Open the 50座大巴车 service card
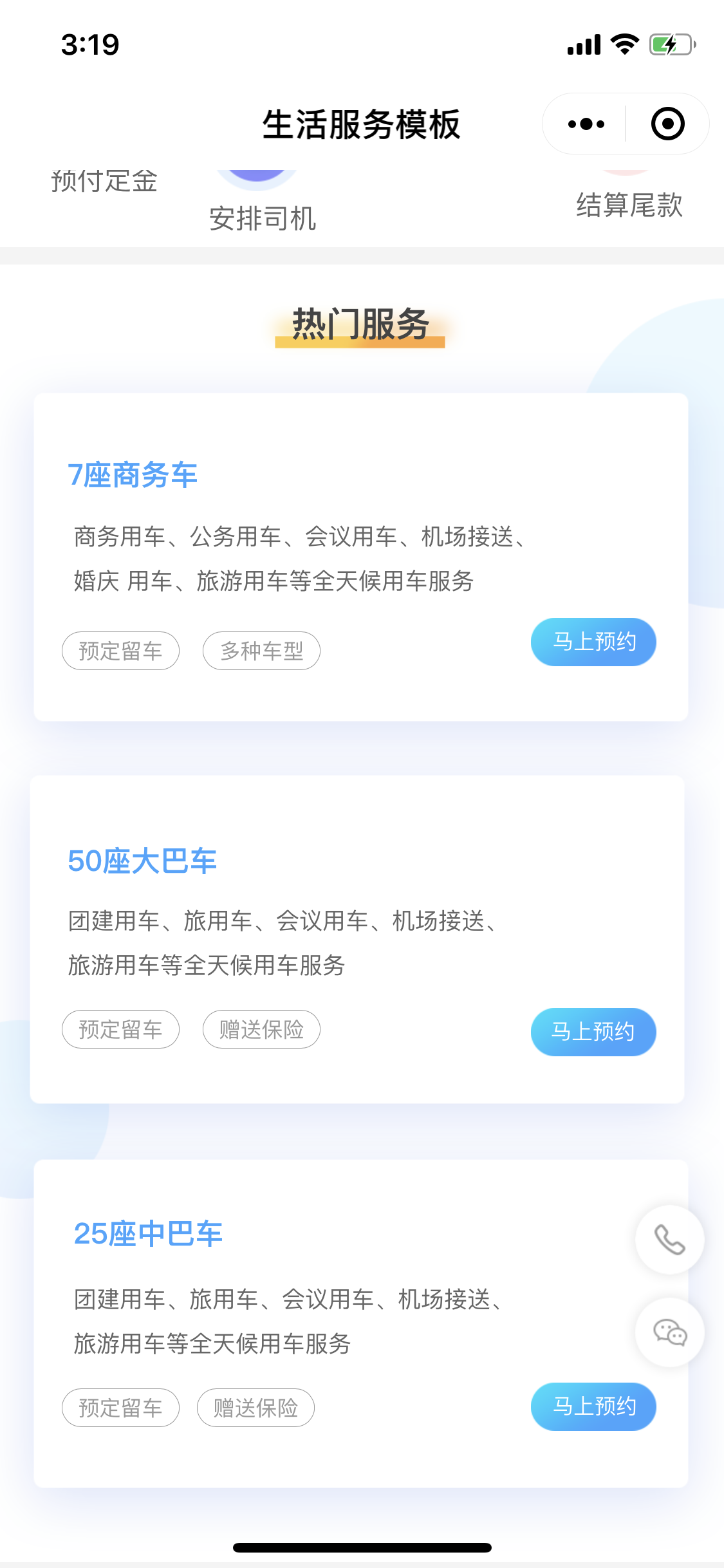This screenshot has width=724, height=1568. (357, 939)
